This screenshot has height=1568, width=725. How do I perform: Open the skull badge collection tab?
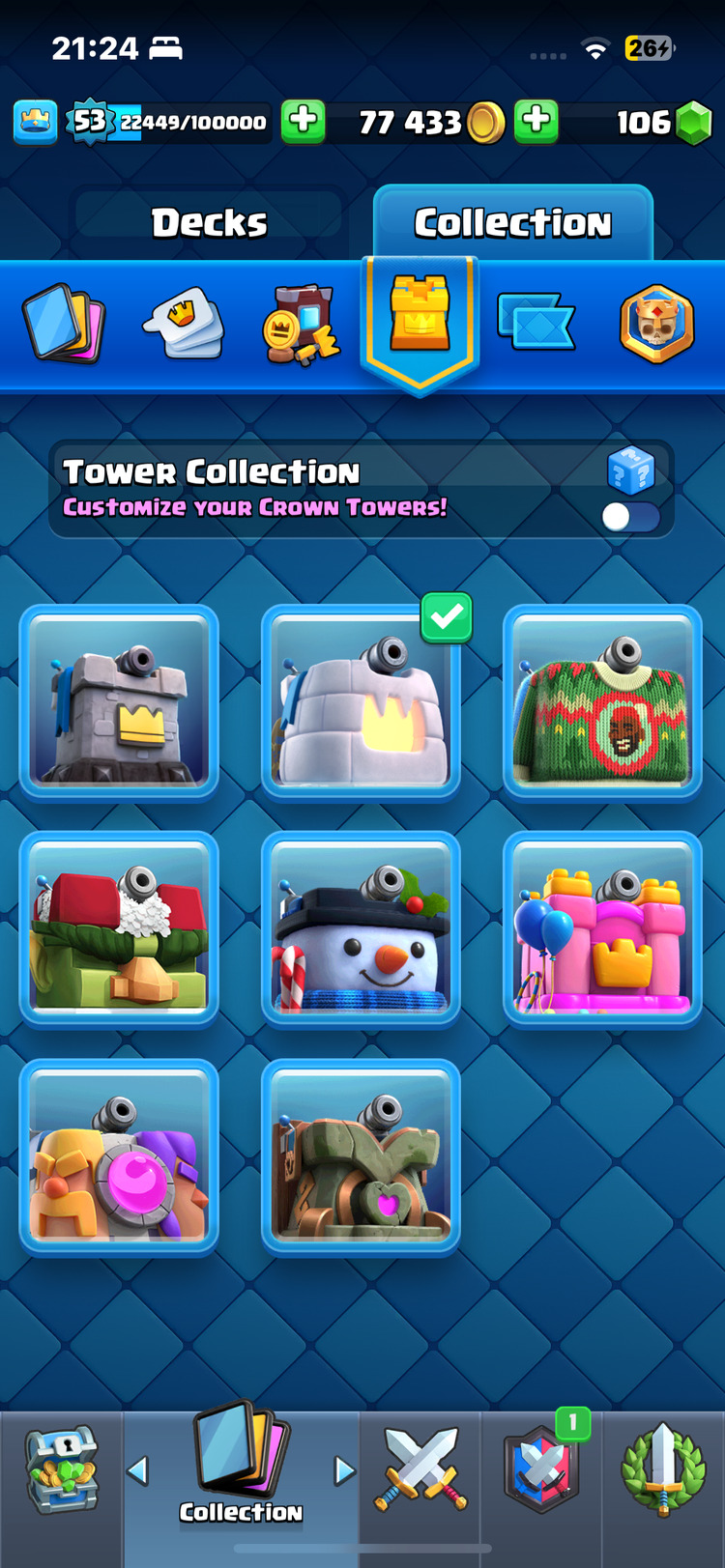click(656, 324)
